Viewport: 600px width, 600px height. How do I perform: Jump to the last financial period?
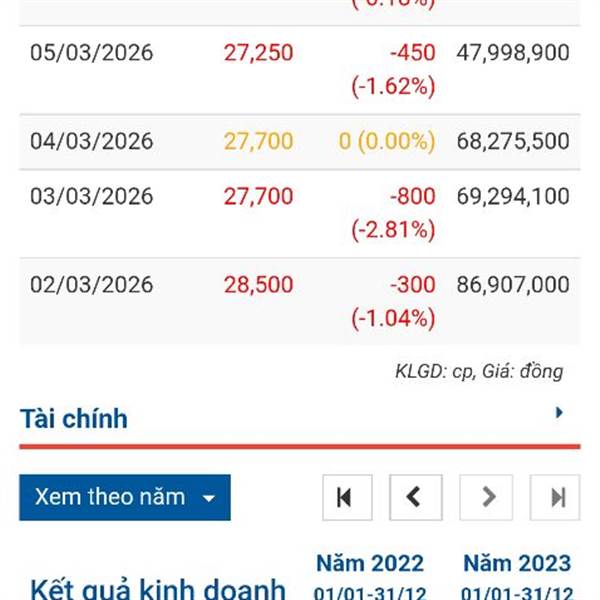point(557,497)
